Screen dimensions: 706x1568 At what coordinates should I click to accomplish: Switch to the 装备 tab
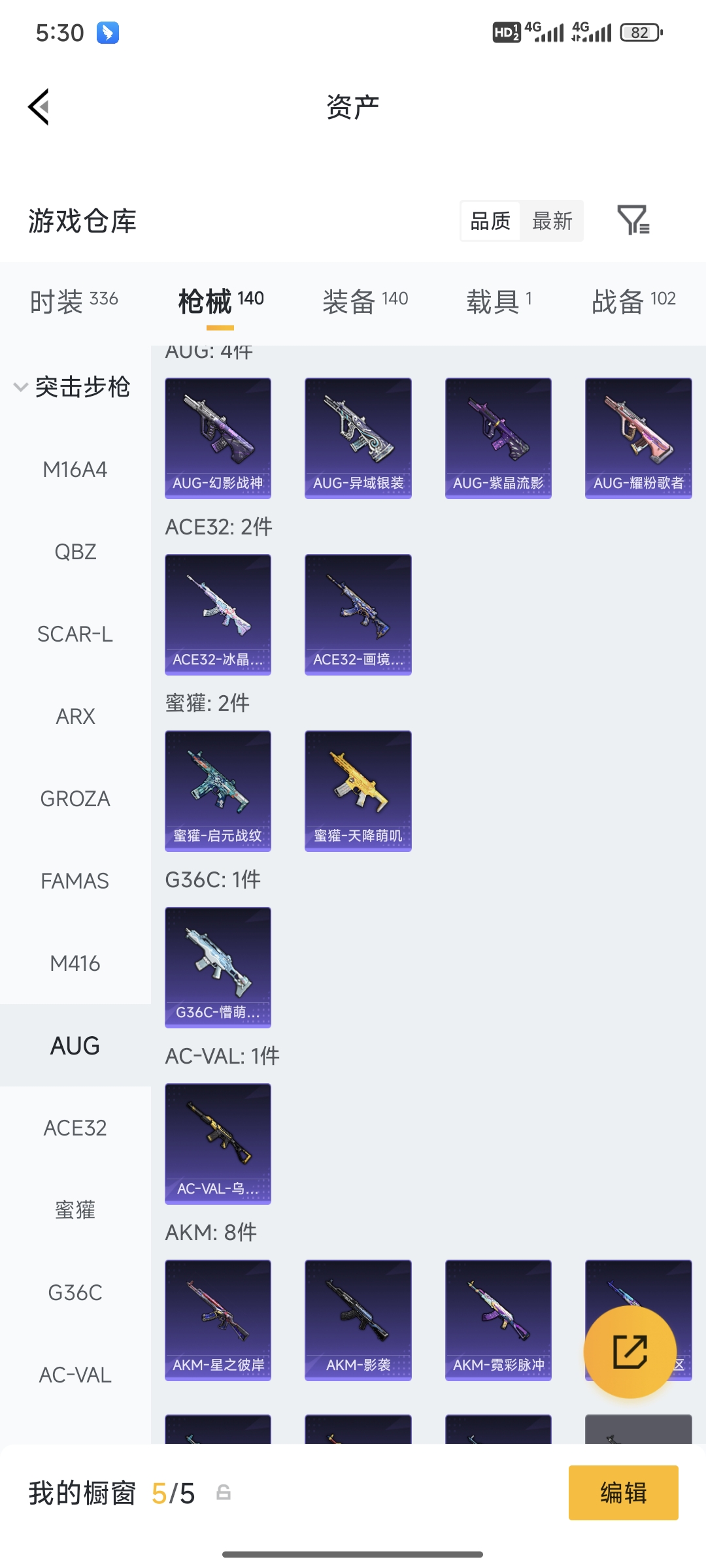(x=365, y=301)
